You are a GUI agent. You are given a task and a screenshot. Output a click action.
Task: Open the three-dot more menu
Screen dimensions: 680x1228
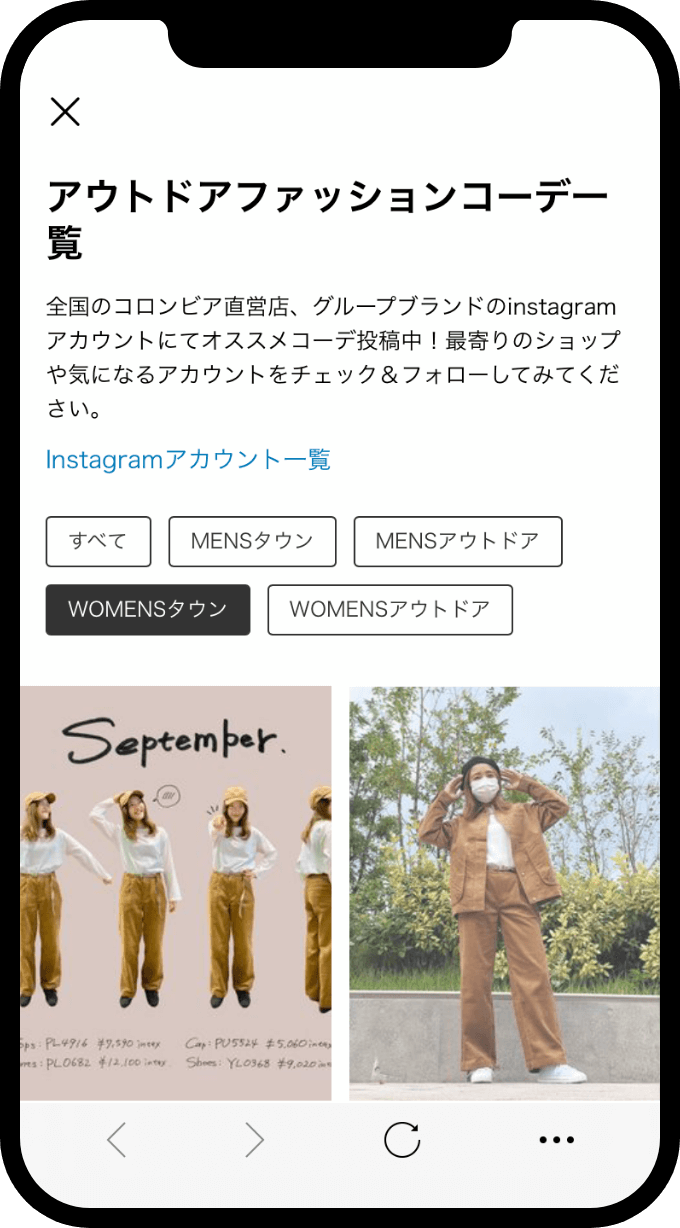click(x=556, y=1139)
